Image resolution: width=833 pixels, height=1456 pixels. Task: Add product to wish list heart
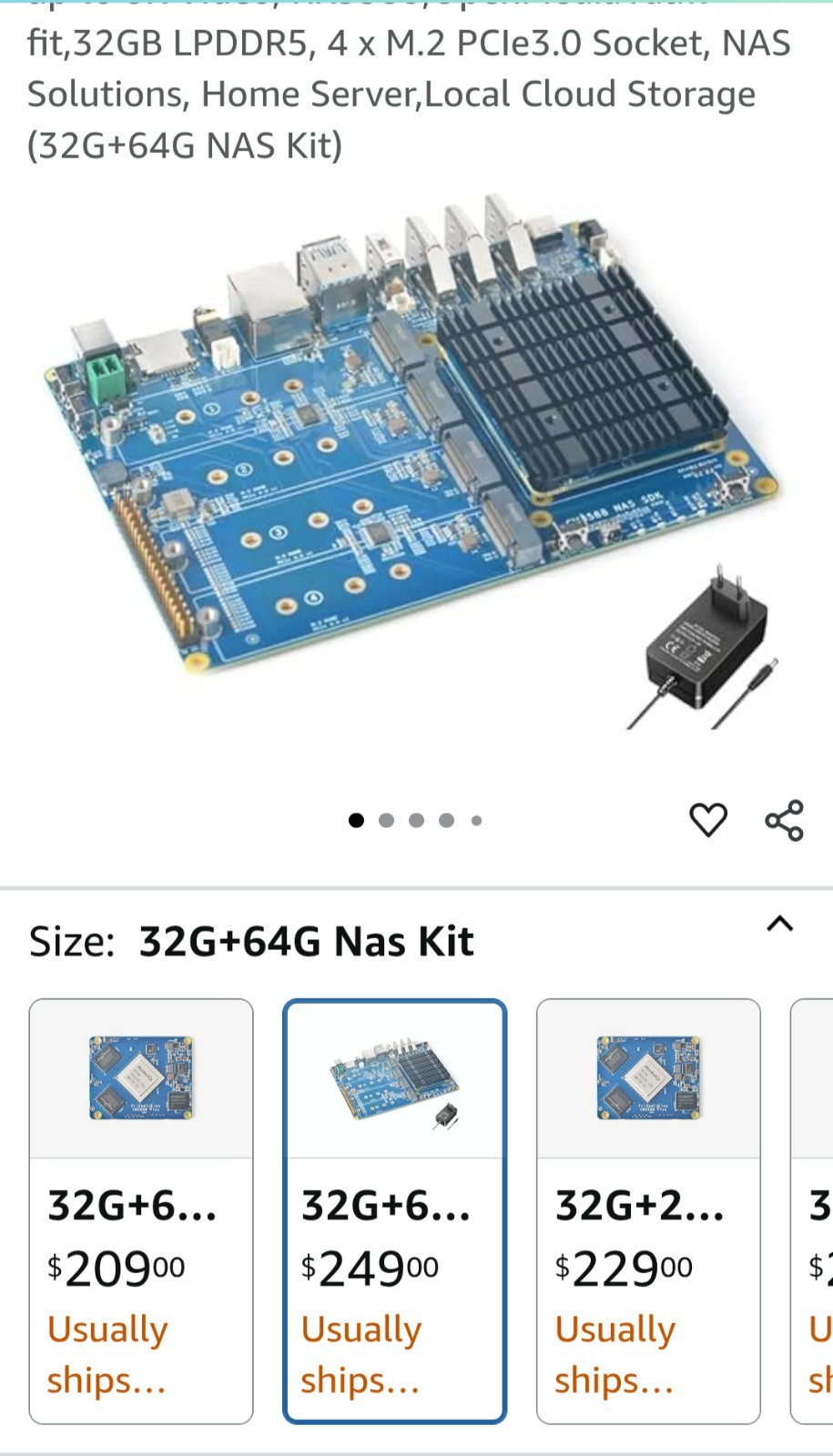707,820
